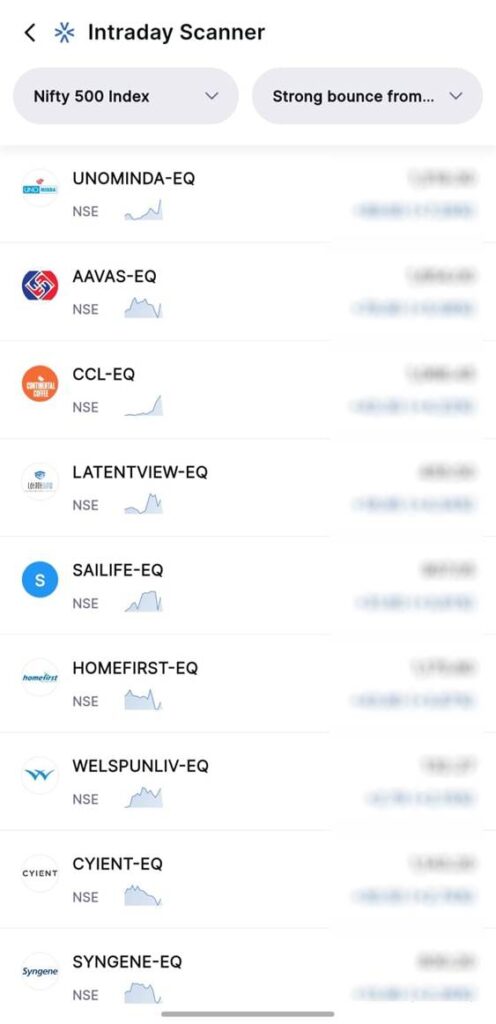Select WELSPUNLIV-EQ from scanner results
The image size is (496, 1024).
pos(248,782)
